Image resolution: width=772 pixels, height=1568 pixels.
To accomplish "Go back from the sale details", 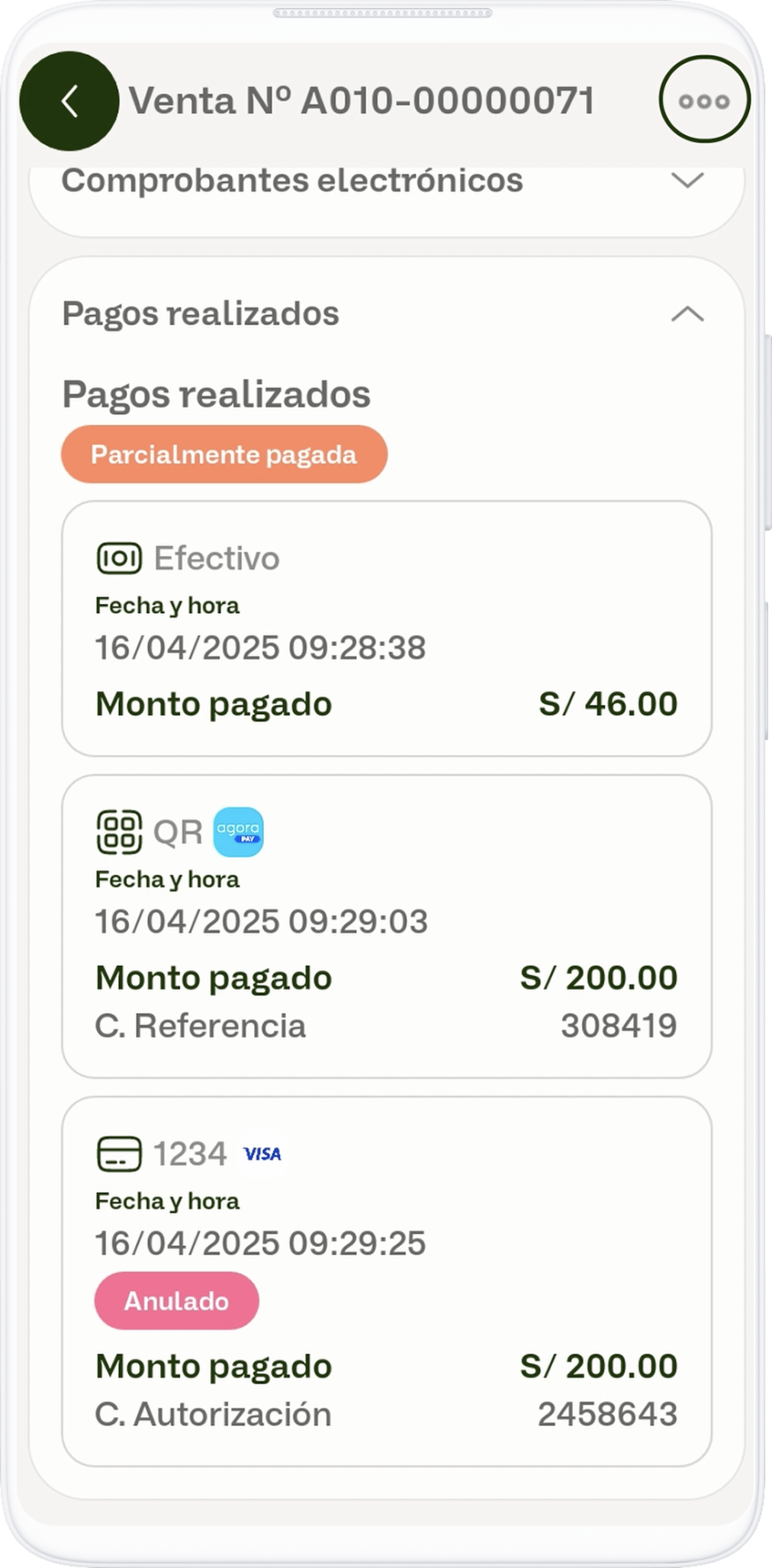I will coord(69,101).
